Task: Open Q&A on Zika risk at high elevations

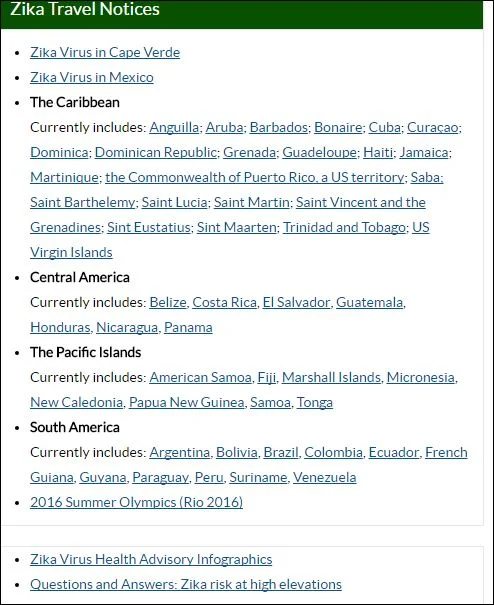Action: [x=186, y=585]
